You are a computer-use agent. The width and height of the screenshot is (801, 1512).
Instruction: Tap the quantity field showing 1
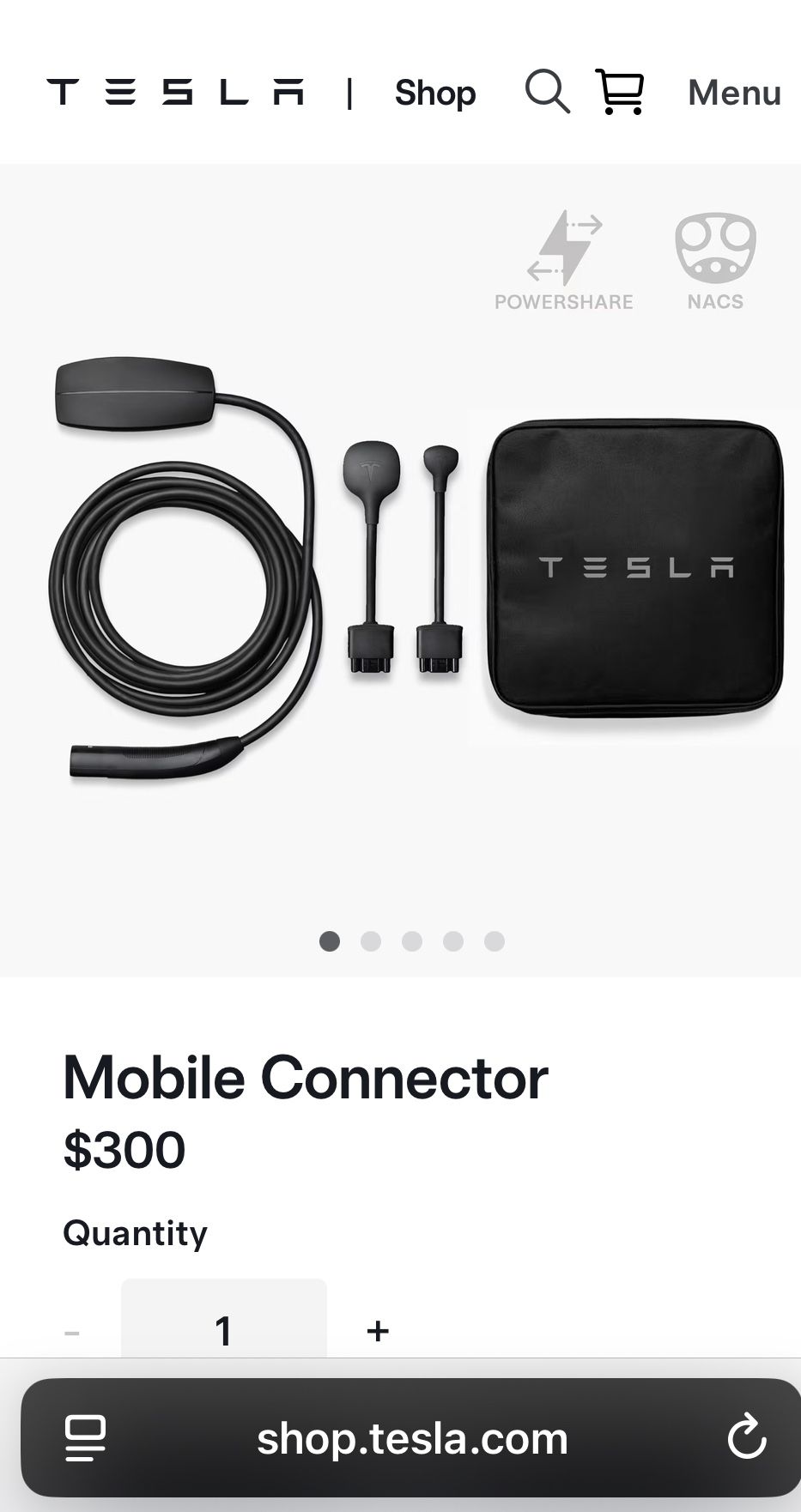[223, 1330]
